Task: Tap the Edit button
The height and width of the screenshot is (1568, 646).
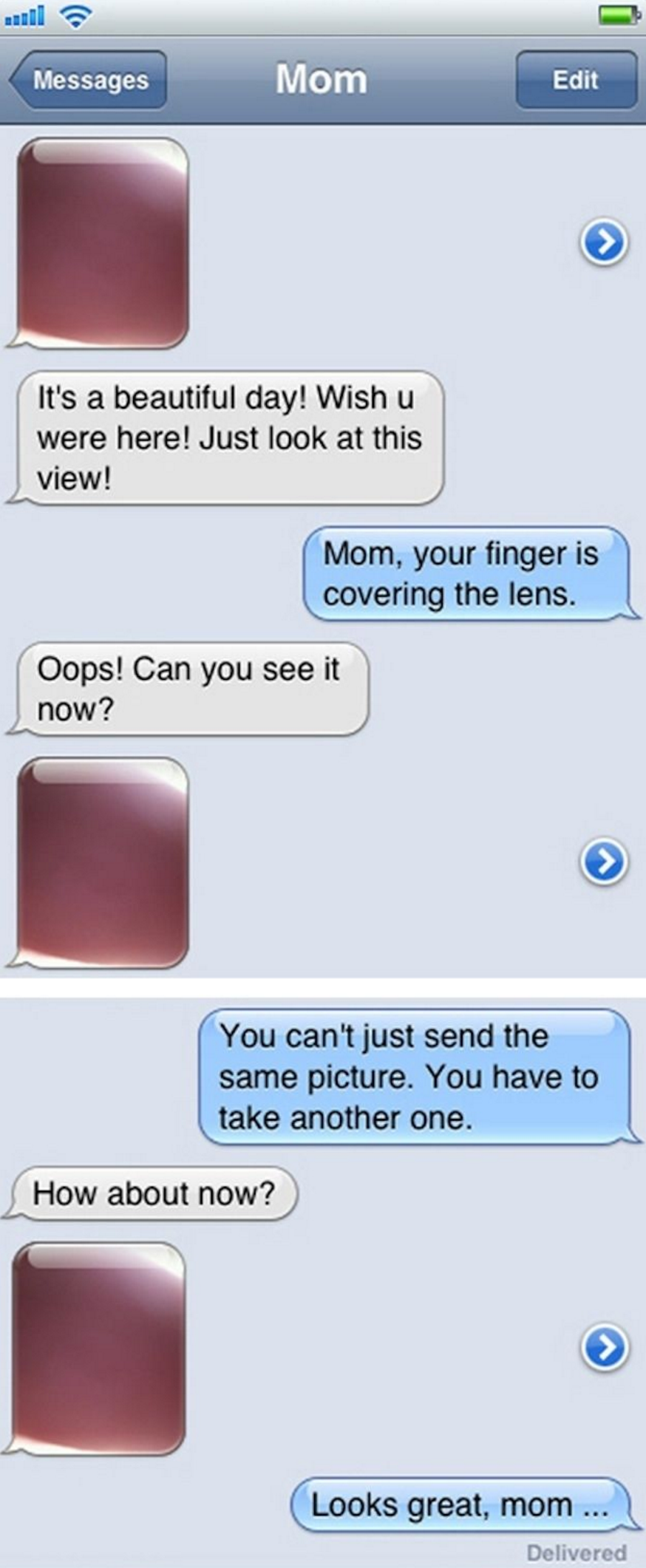Action: click(575, 80)
